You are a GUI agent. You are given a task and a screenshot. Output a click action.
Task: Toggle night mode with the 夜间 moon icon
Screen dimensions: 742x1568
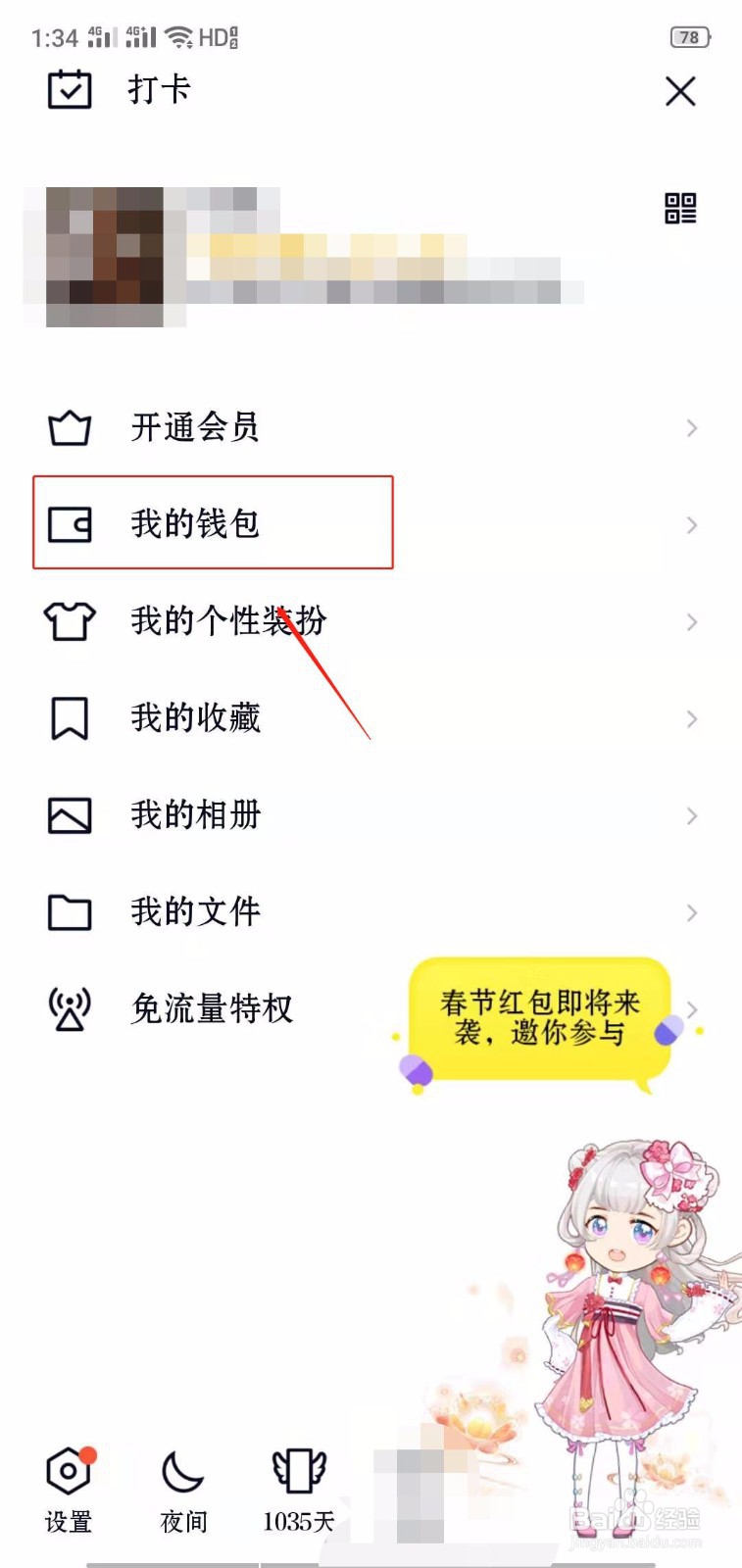click(181, 1468)
